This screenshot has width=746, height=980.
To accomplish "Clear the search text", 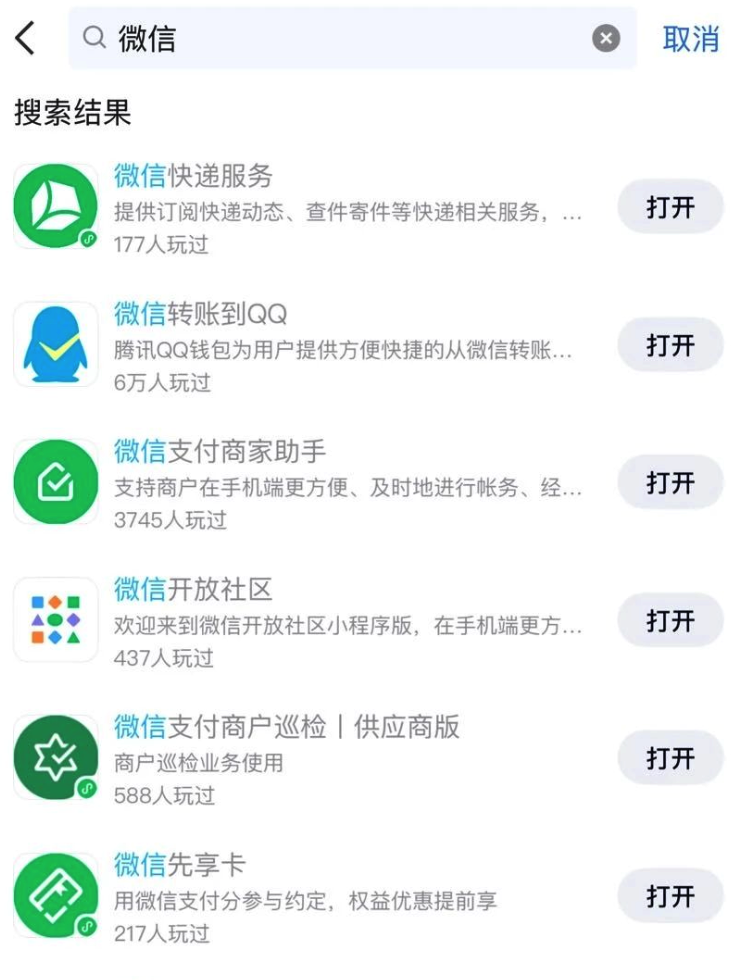I will click(605, 38).
